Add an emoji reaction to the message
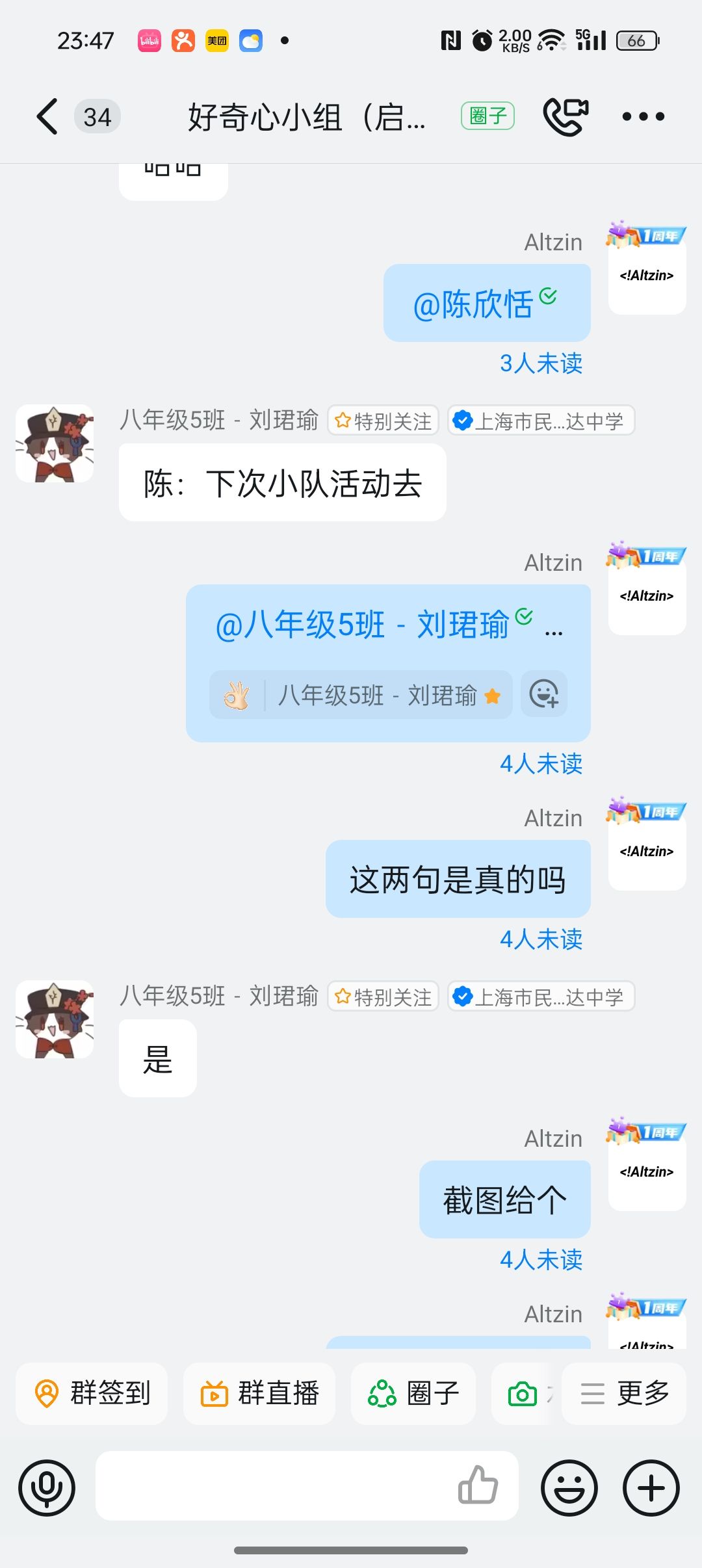Image resolution: width=702 pixels, height=1568 pixels. [544, 695]
